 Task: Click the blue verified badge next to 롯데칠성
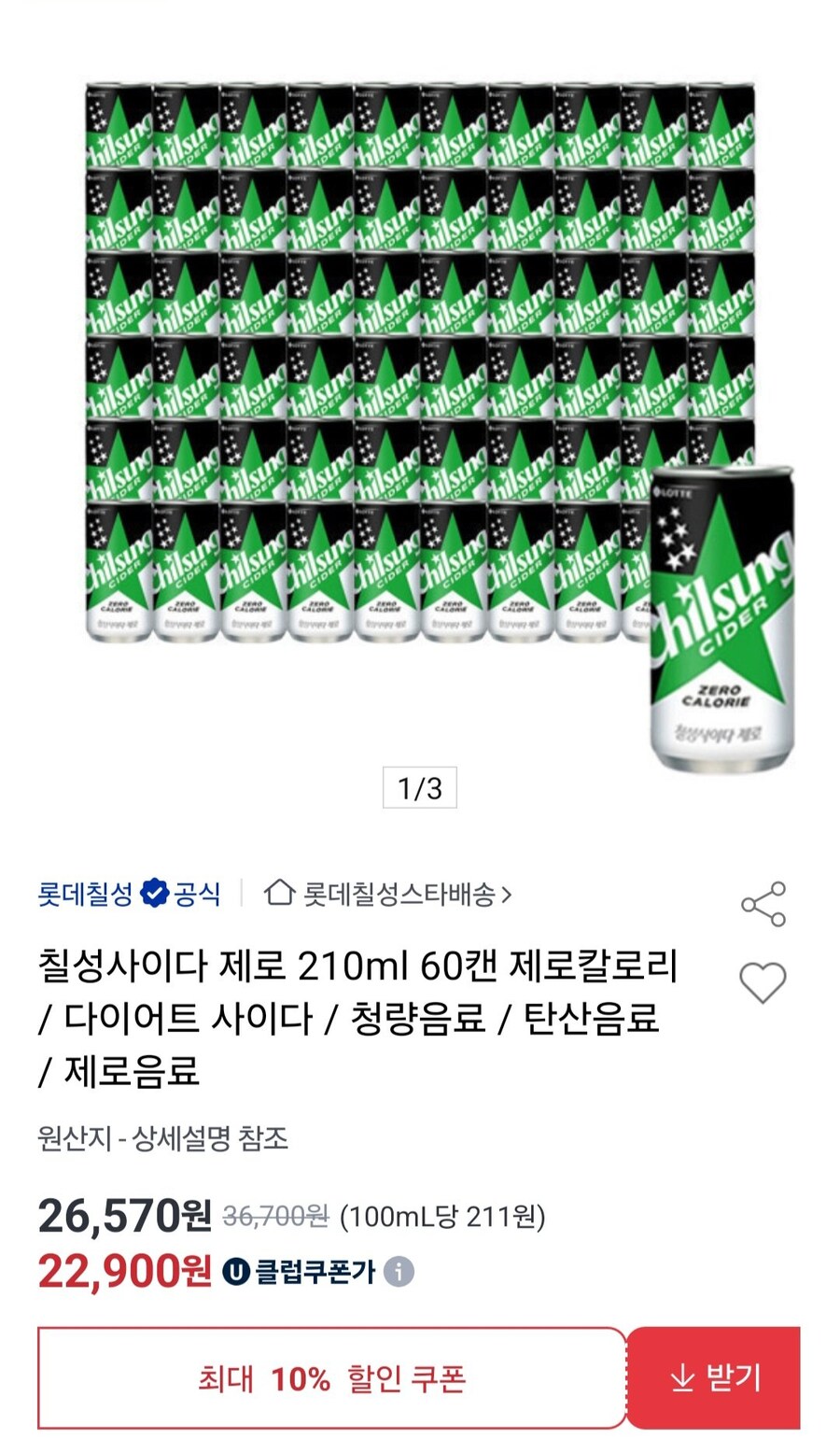(x=154, y=893)
